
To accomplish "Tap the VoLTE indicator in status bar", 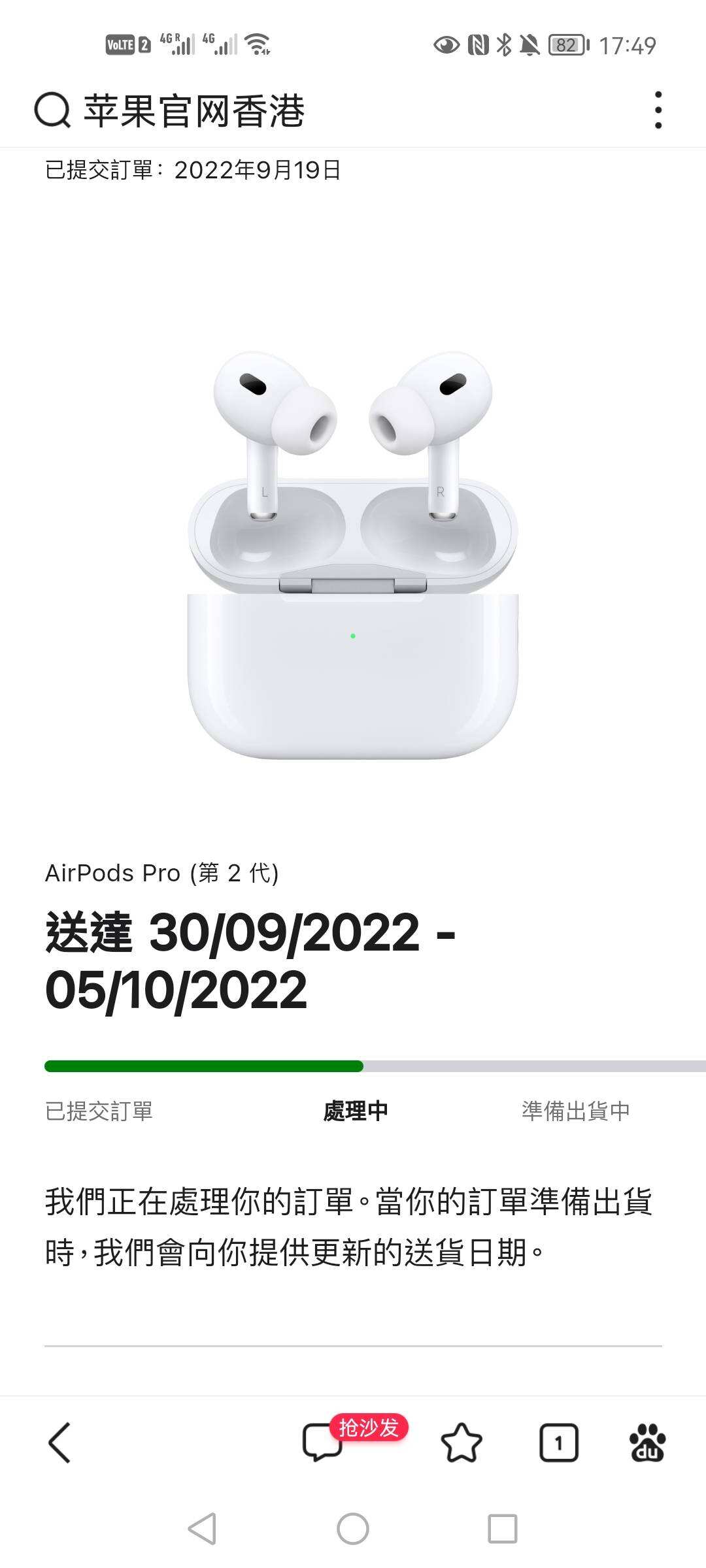I will [x=120, y=46].
